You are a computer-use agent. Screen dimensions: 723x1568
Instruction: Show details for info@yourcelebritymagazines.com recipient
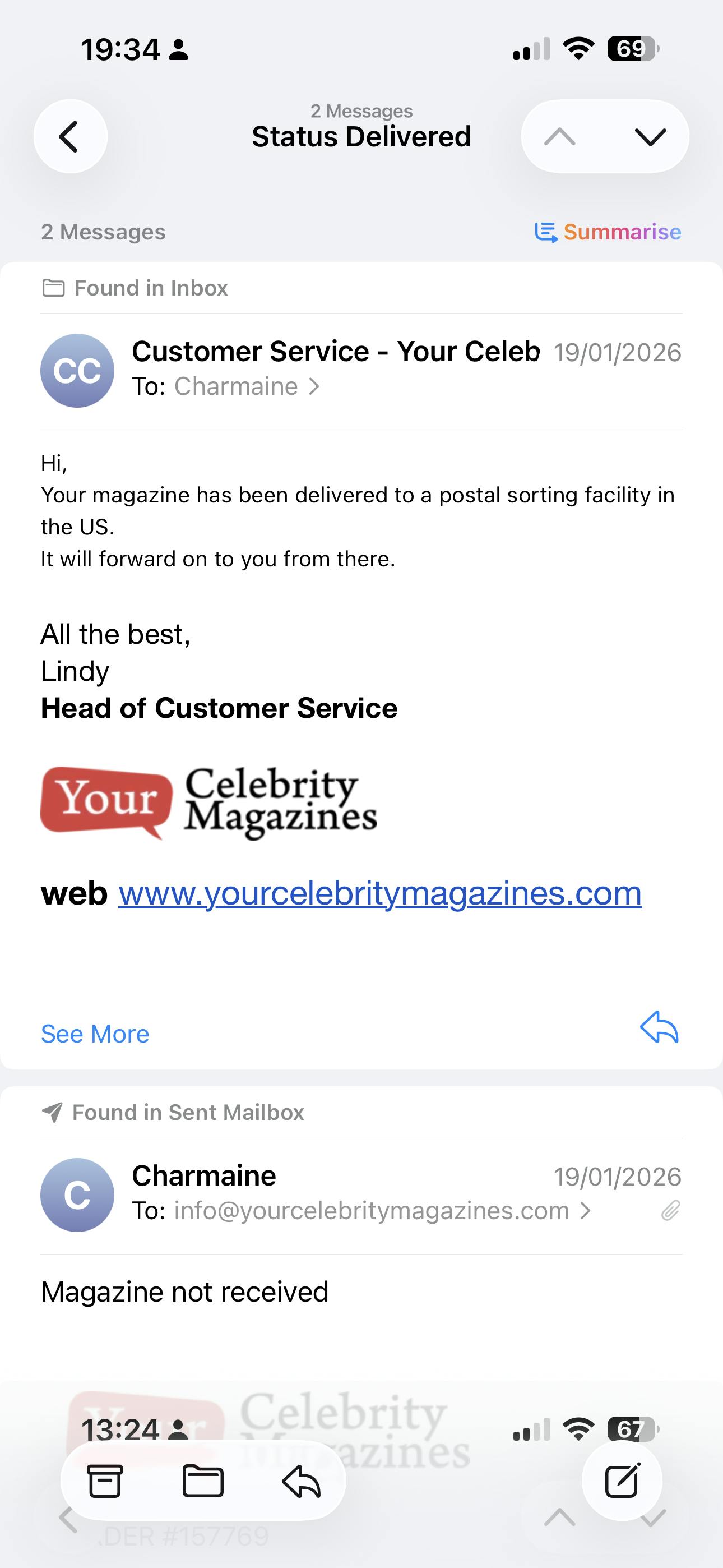[381, 1211]
